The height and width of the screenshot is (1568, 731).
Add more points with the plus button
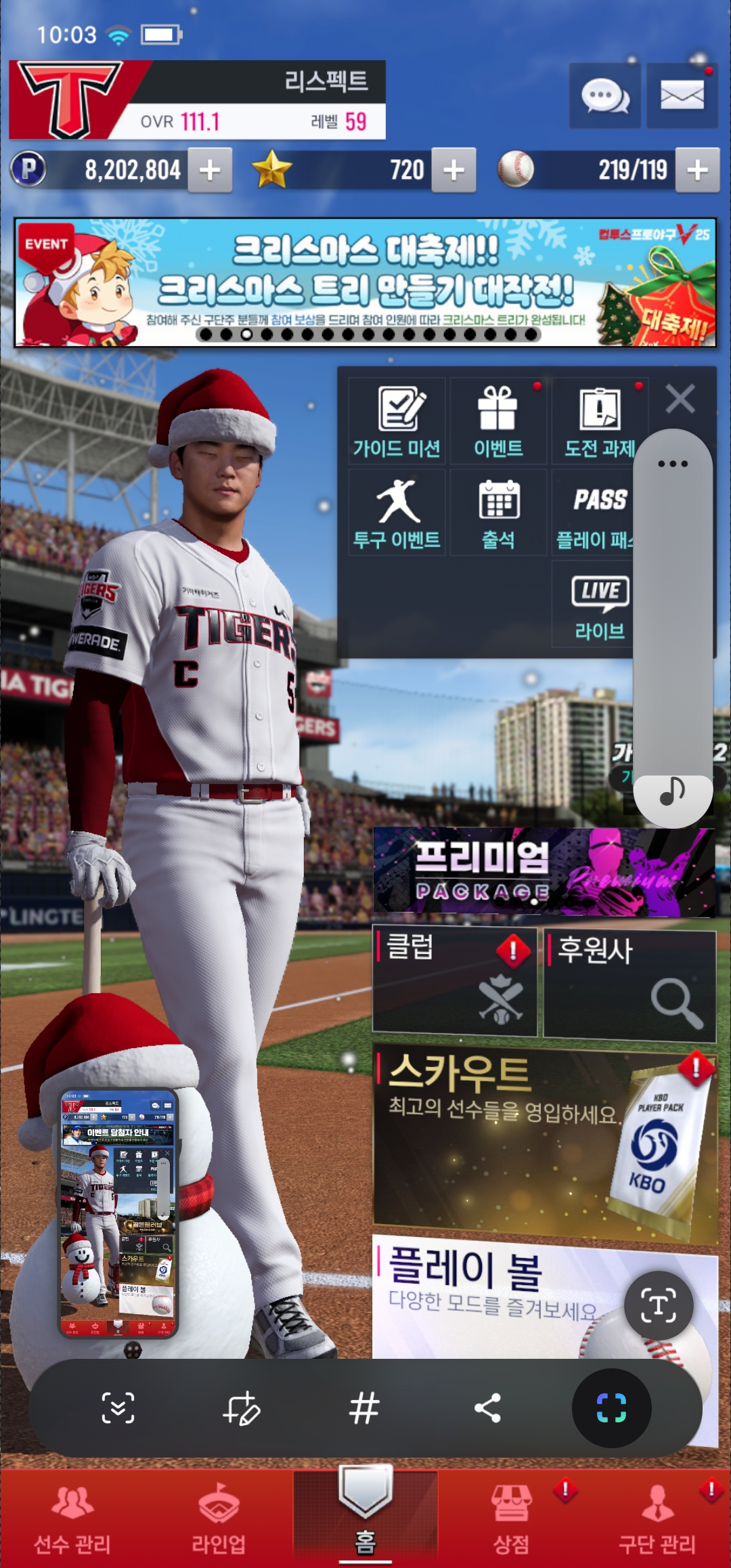tap(210, 170)
